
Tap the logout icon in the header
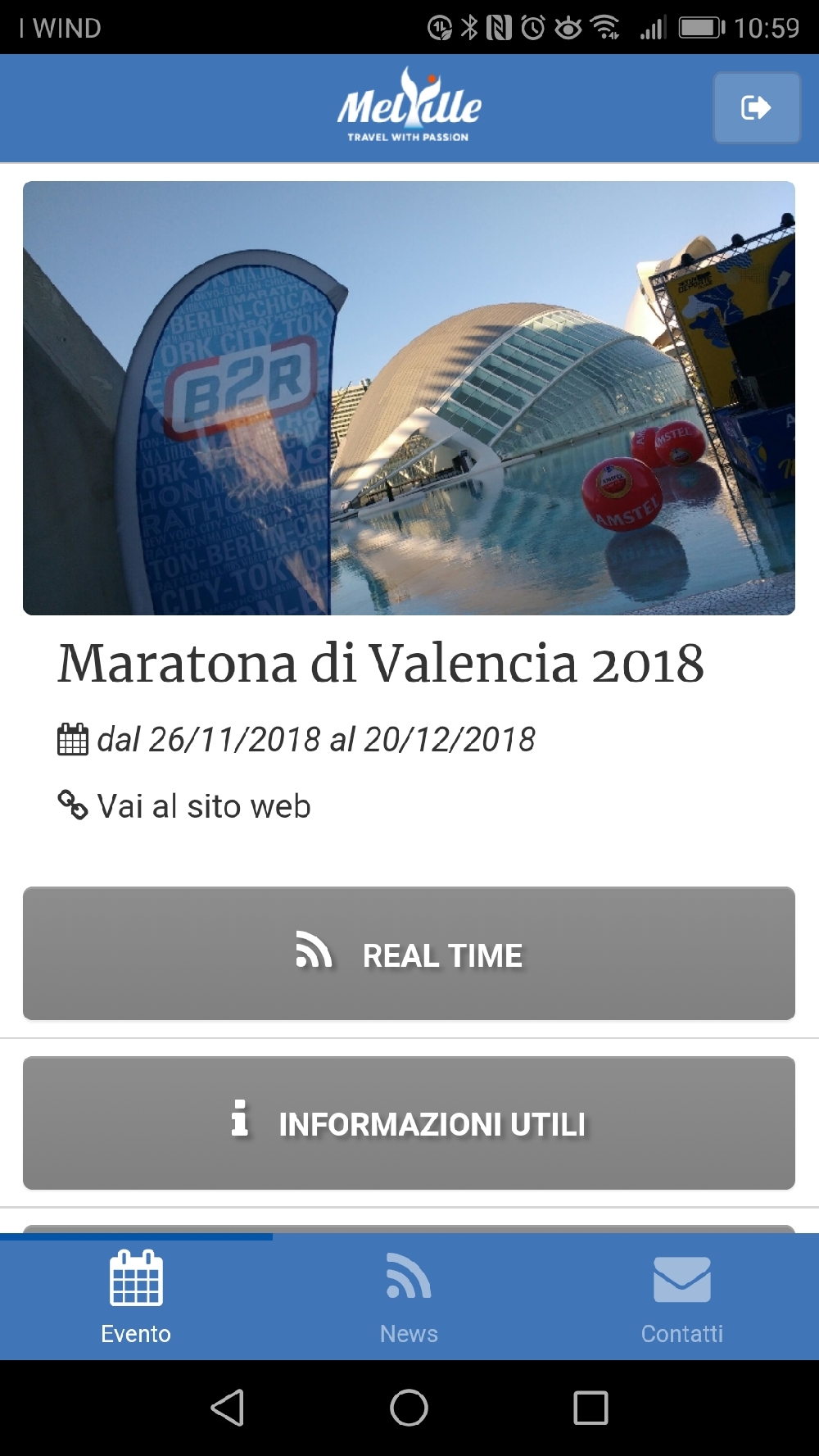coord(756,107)
